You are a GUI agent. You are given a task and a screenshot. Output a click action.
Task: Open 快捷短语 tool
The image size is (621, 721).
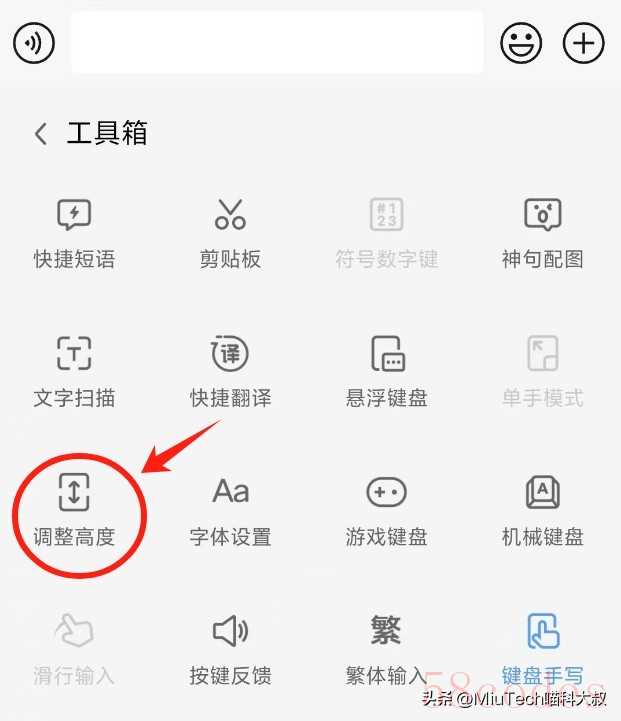click(x=74, y=233)
